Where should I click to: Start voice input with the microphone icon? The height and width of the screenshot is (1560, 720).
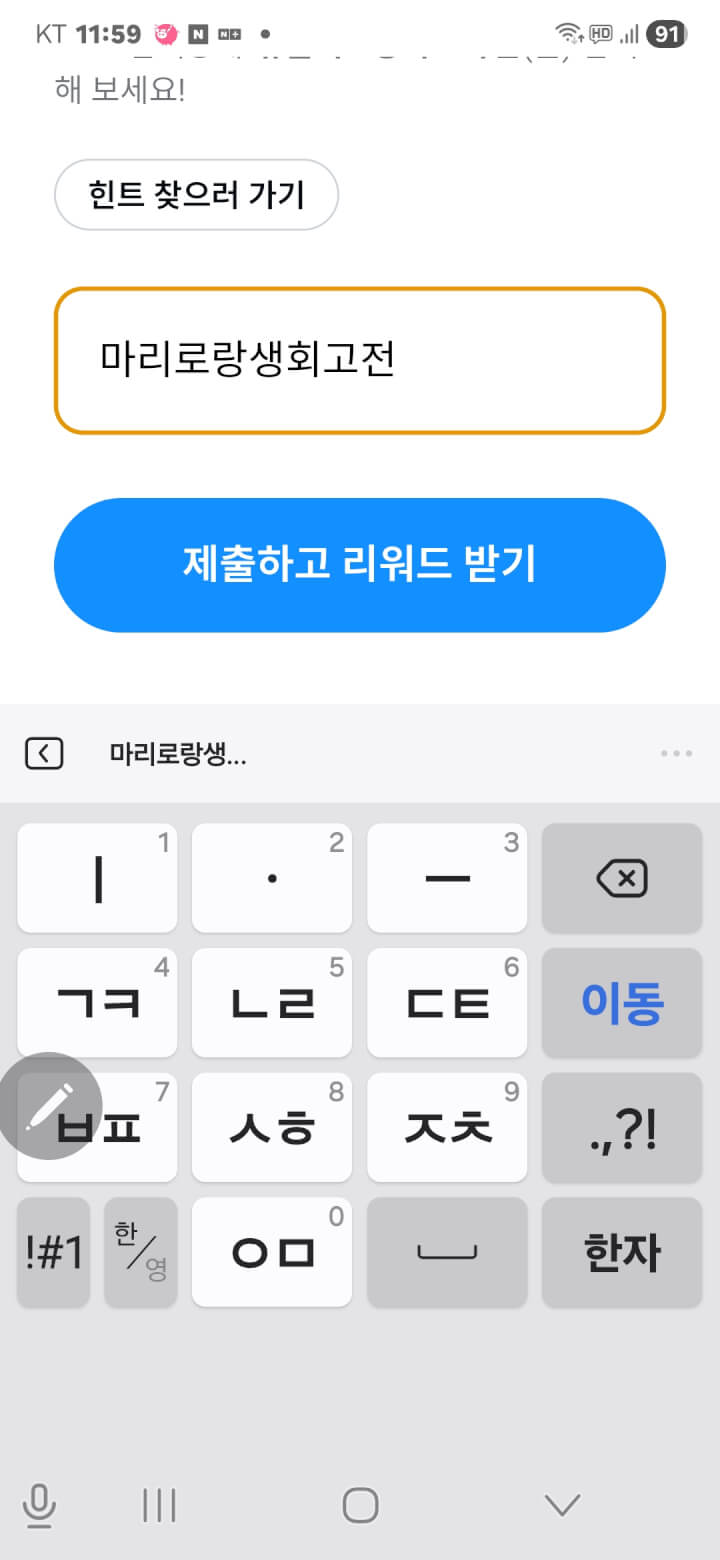[39, 1505]
